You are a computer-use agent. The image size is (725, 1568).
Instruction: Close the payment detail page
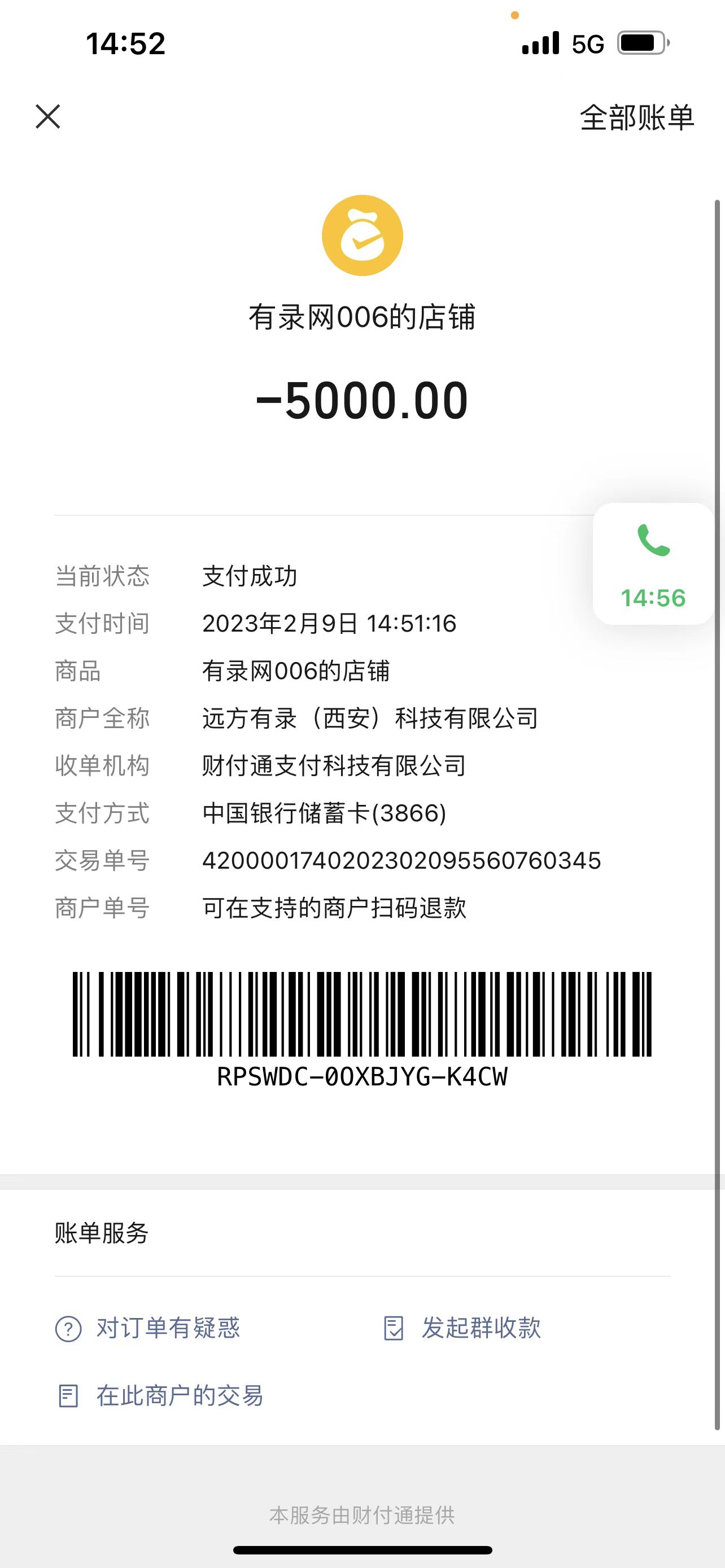tap(47, 116)
